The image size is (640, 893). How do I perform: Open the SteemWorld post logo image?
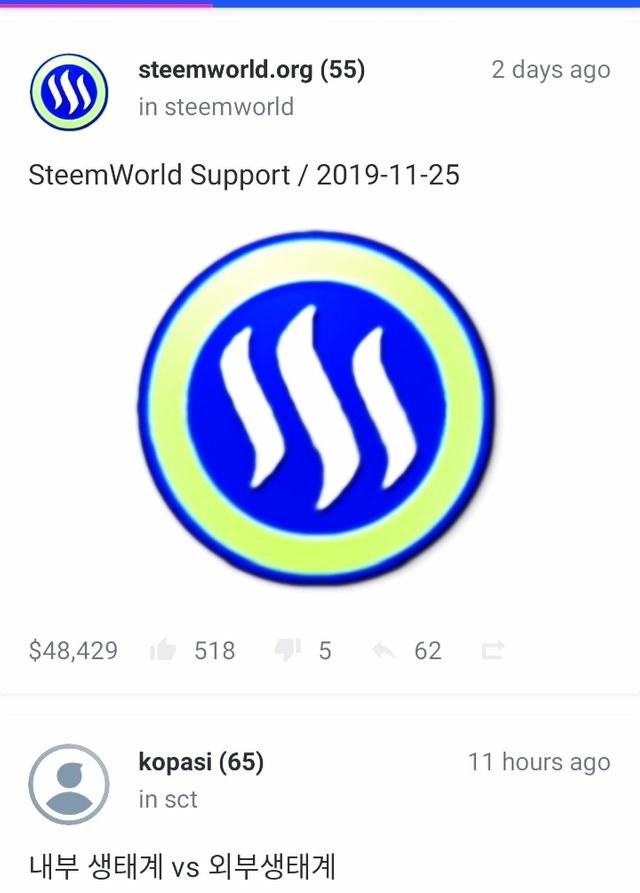coord(318,410)
